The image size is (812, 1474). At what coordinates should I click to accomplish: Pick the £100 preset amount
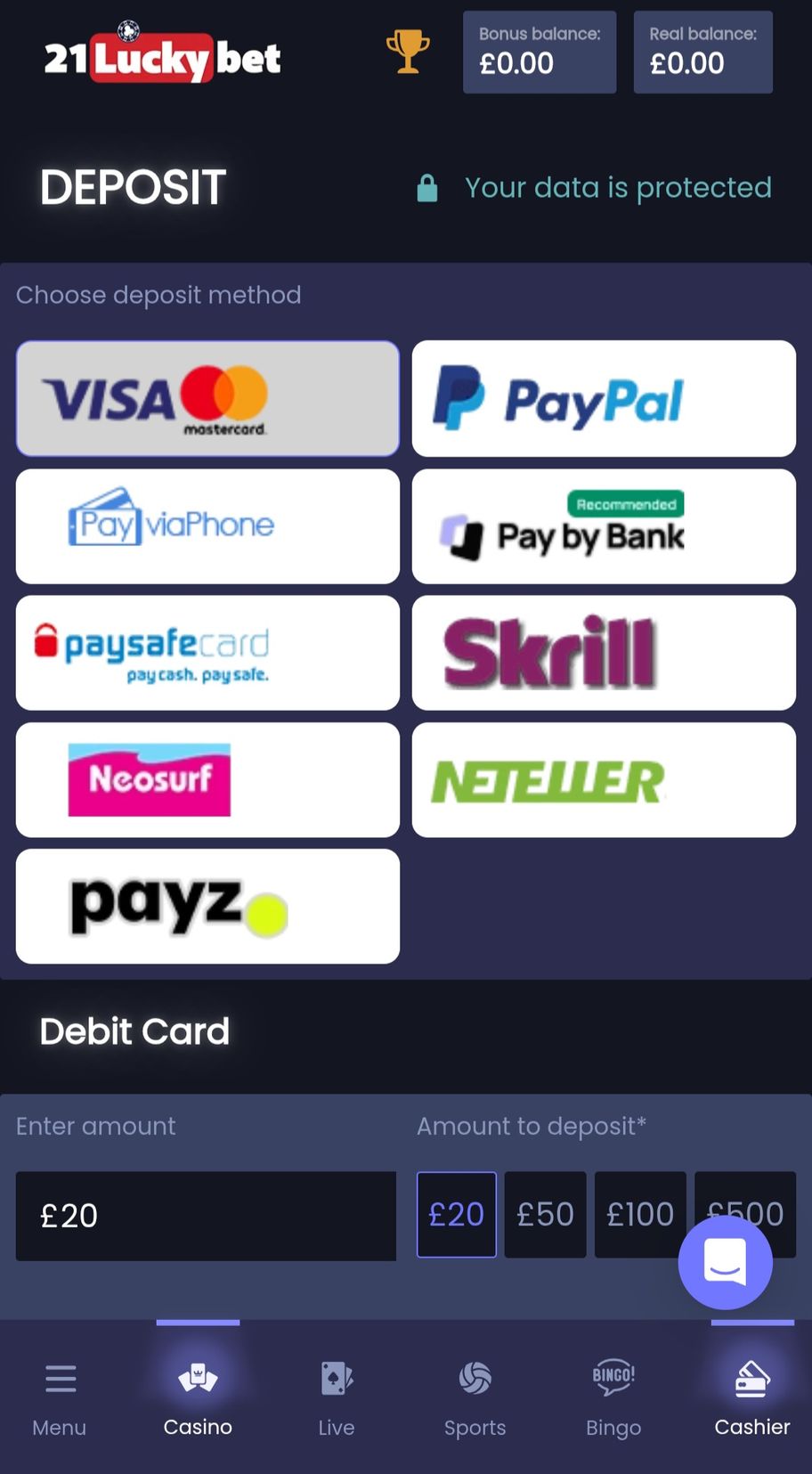tap(639, 1215)
